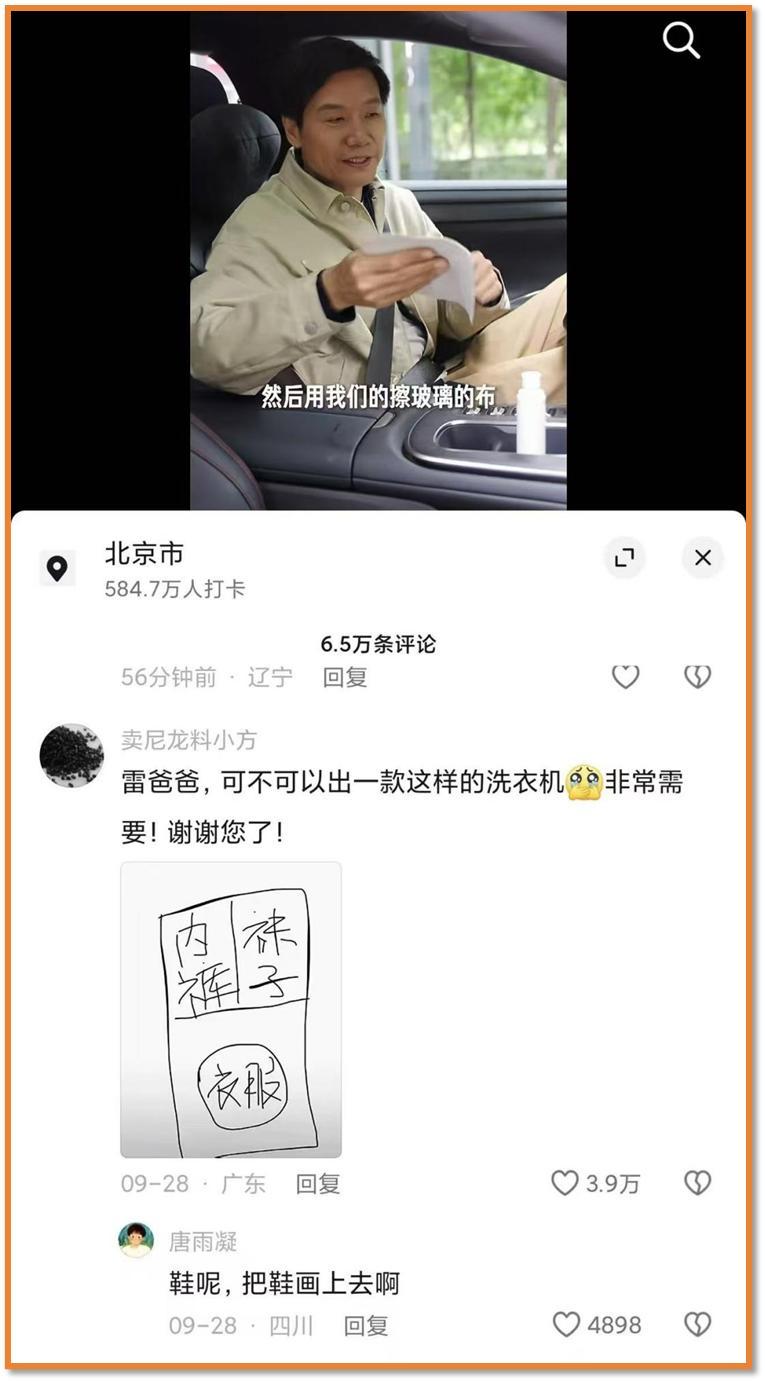Screen dimensions: 765x1382
Task: Dislike the comment posted 56分钟前
Action: coord(697,677)
